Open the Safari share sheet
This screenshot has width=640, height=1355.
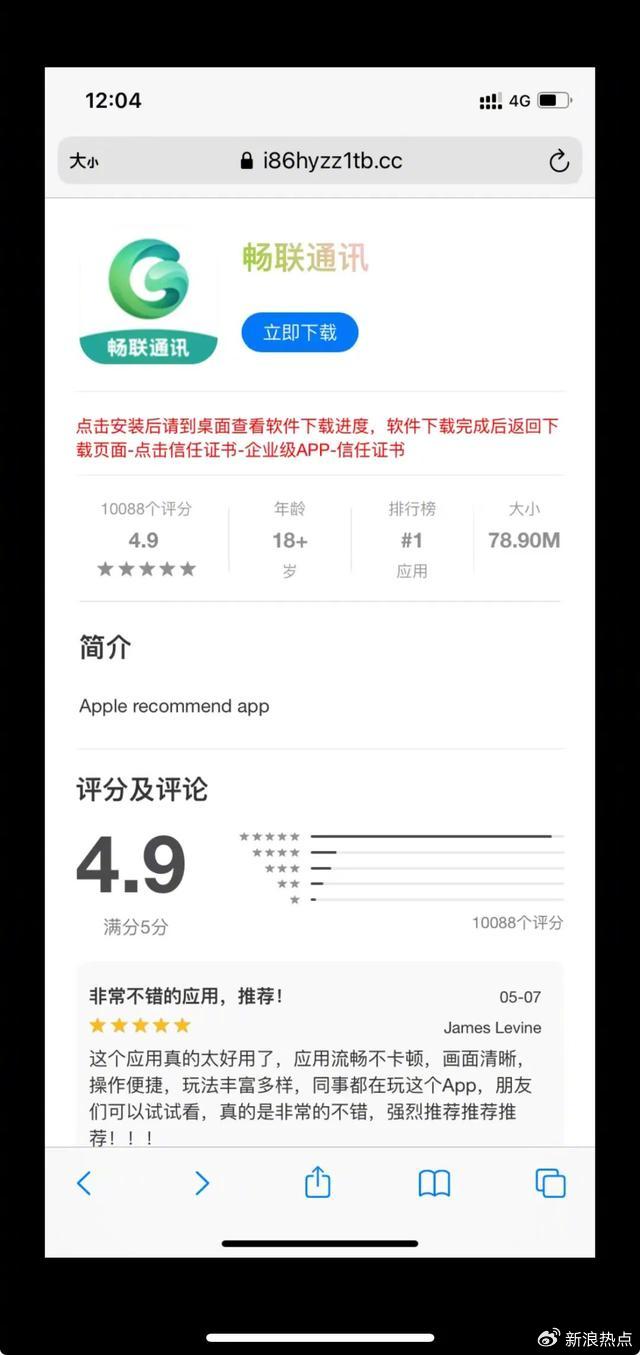pyautogui.click(x=317, y=1181)
